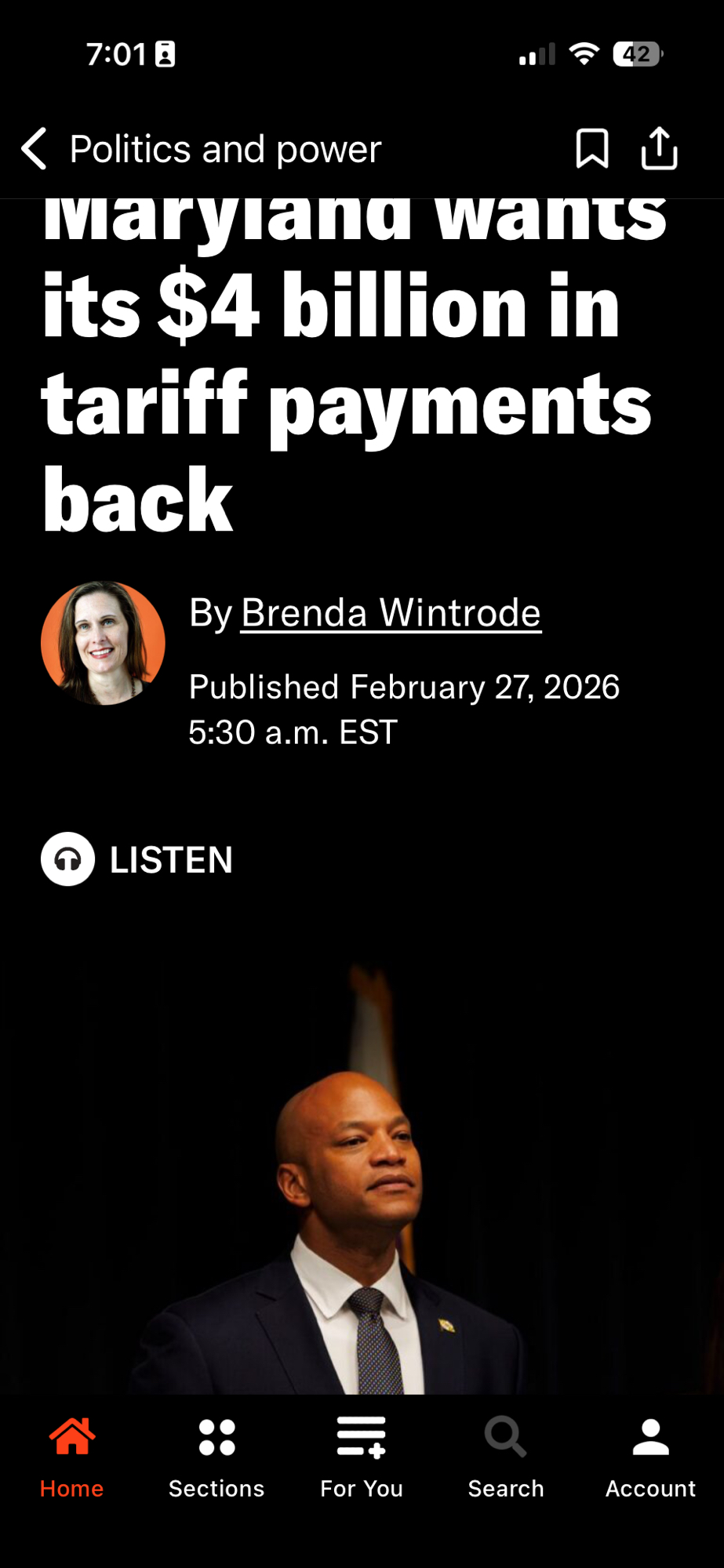This screenshot has width=724, height=1568.
Task: Open author Brenda Wintrode's page
Action: pyautogui.click(x=390, y=612)
